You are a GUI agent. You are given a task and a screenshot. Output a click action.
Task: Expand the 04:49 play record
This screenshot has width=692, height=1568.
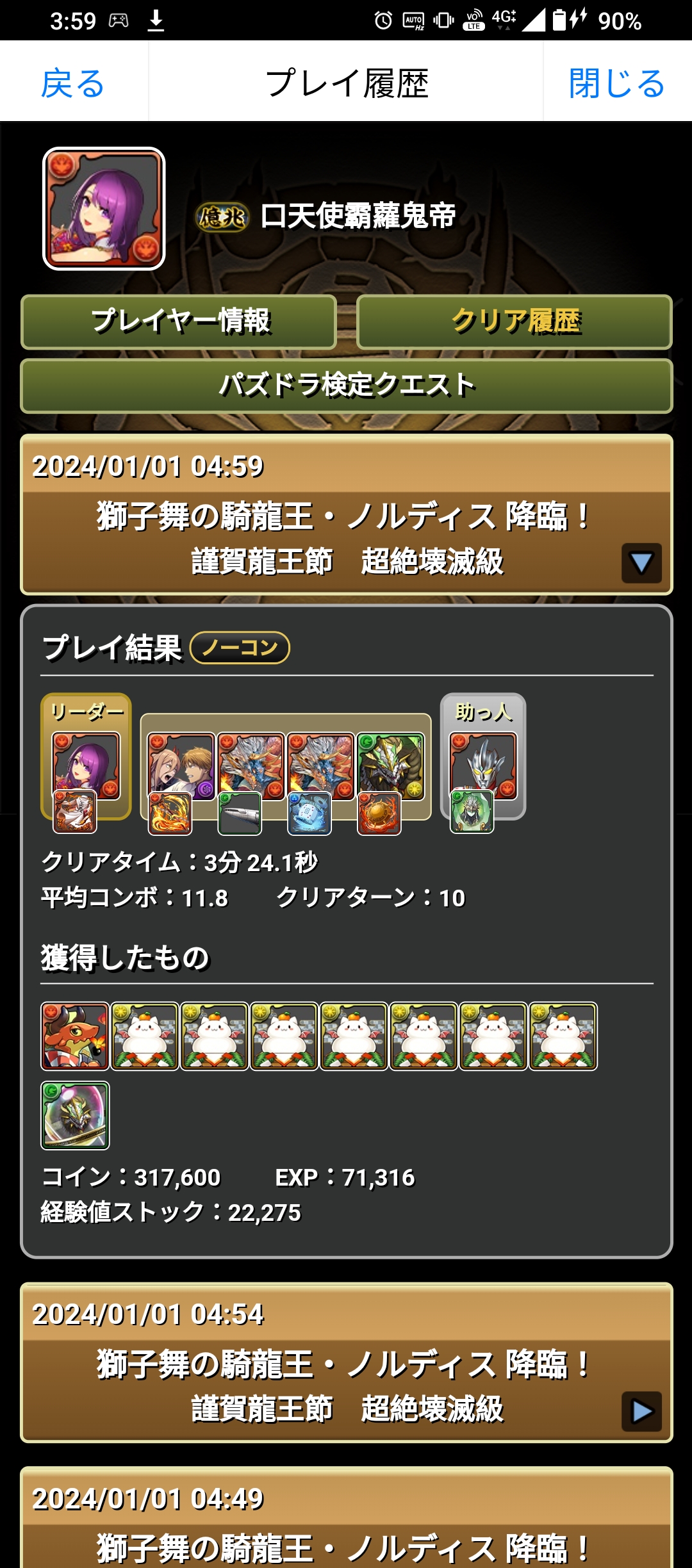tap(346, 1537)
